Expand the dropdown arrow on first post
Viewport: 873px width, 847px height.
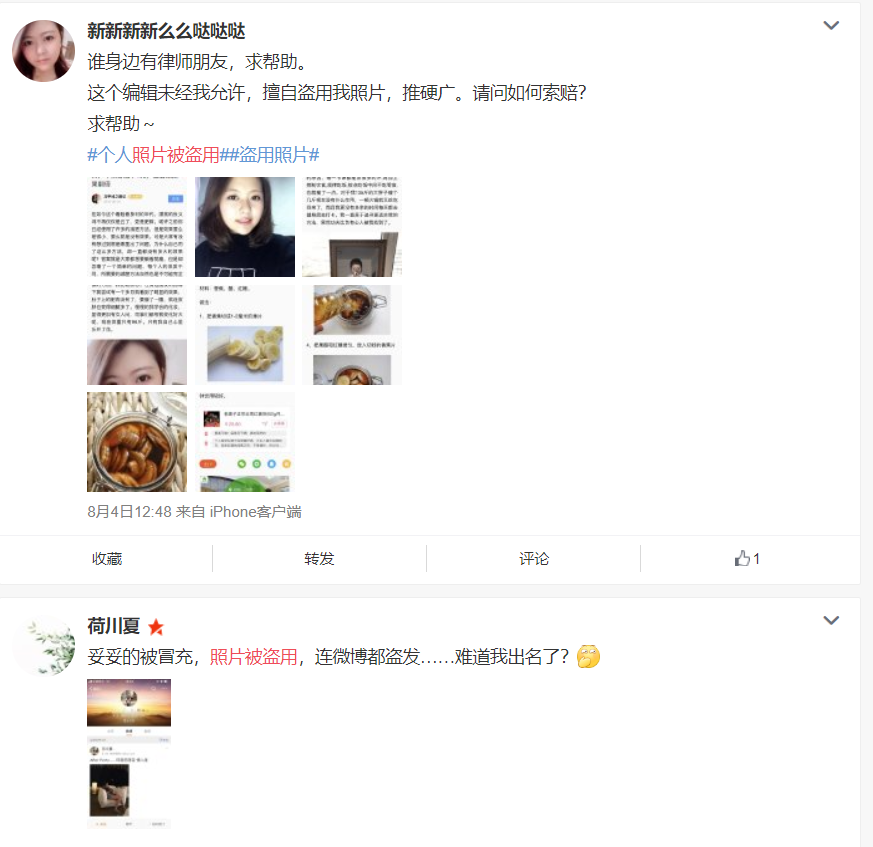pos(831,26)
